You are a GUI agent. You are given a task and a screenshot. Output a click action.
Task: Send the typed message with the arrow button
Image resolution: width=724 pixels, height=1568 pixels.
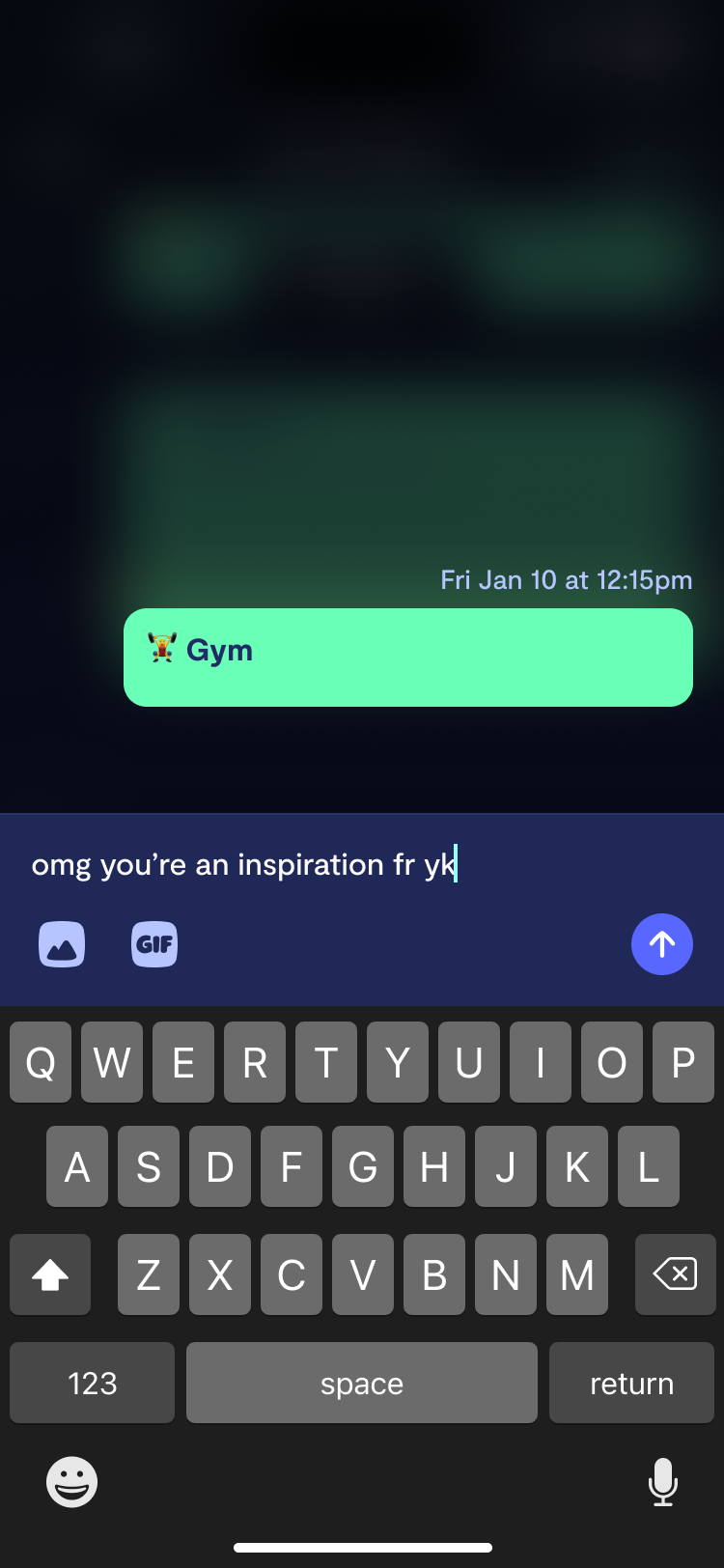[x=662, y=944]
